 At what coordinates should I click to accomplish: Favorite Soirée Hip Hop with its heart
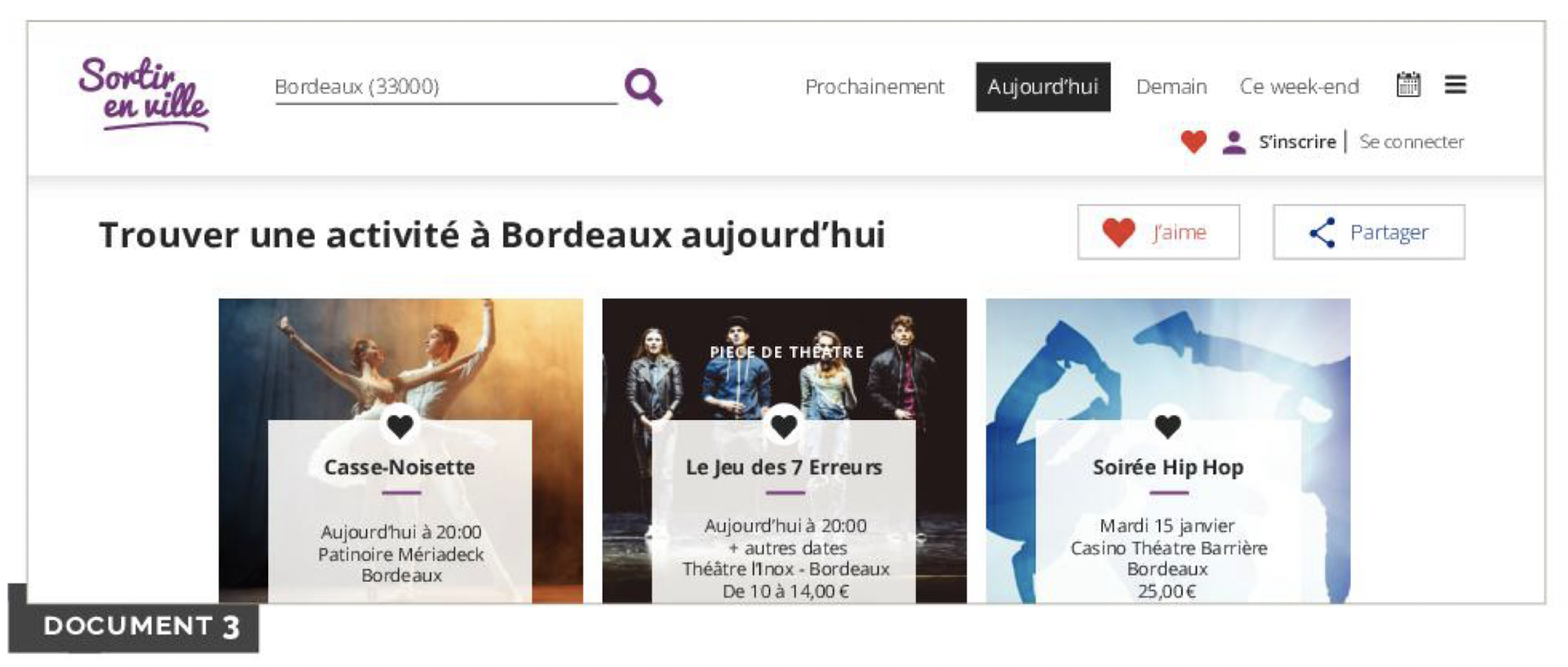click(x=1167, y=426)
